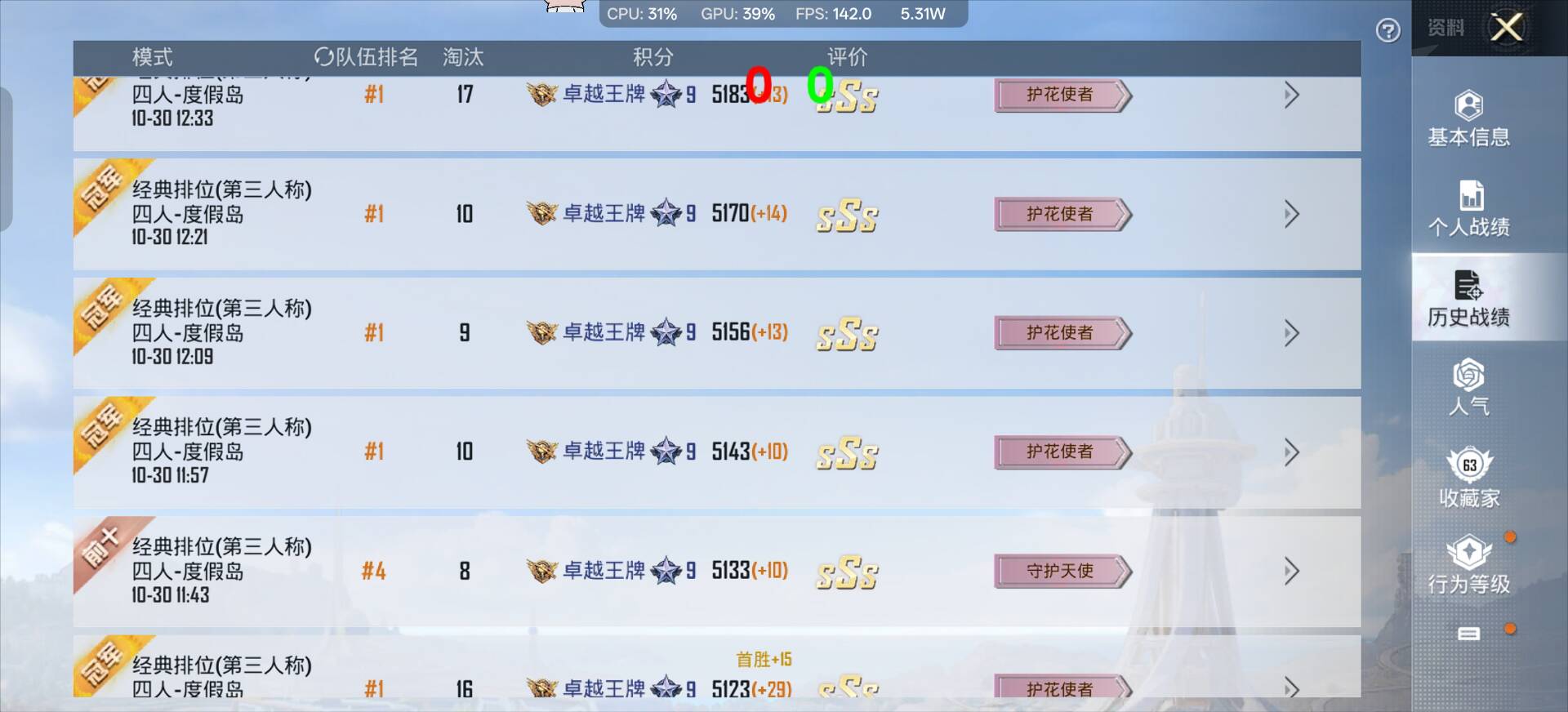Go to the 行为等级 tab

point(1468,566)
